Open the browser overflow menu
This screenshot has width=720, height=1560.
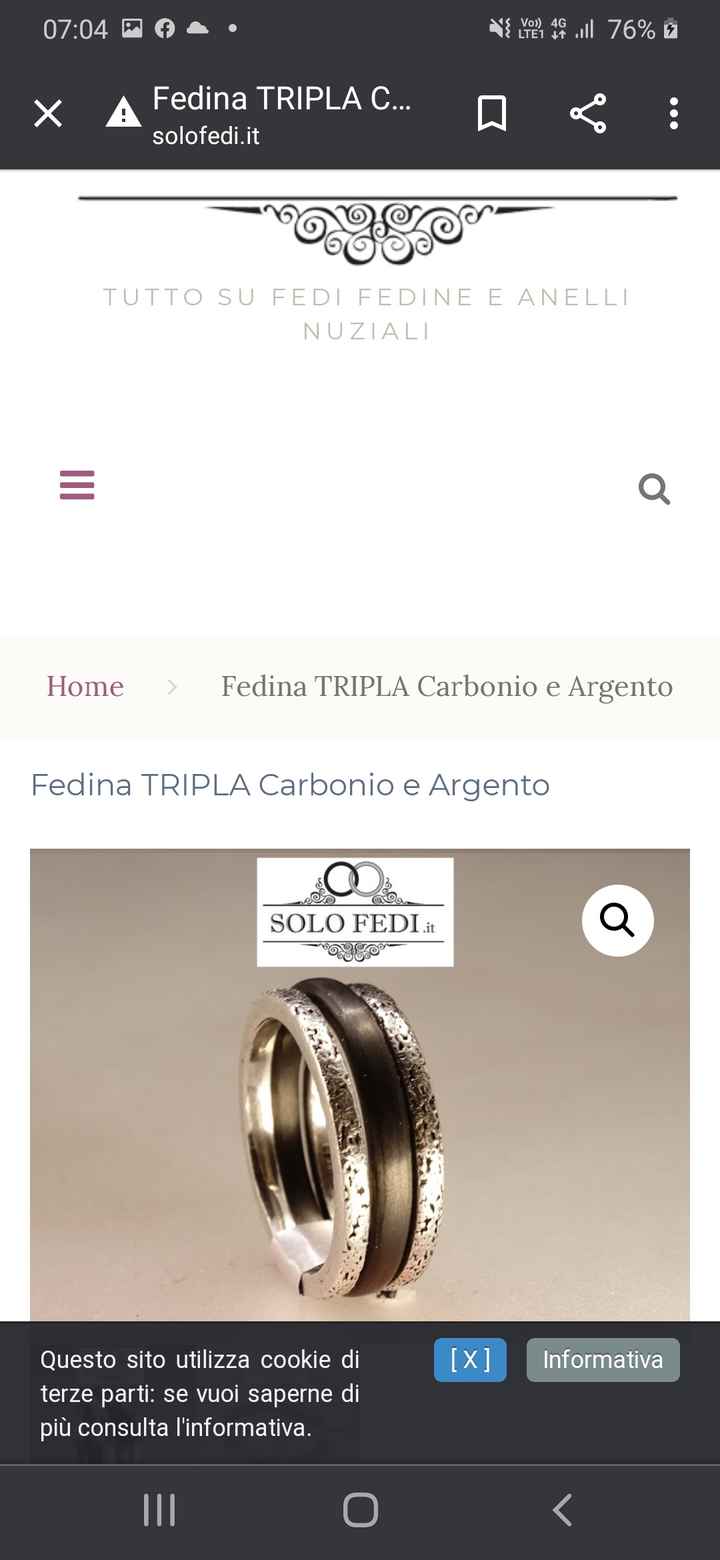673,113
